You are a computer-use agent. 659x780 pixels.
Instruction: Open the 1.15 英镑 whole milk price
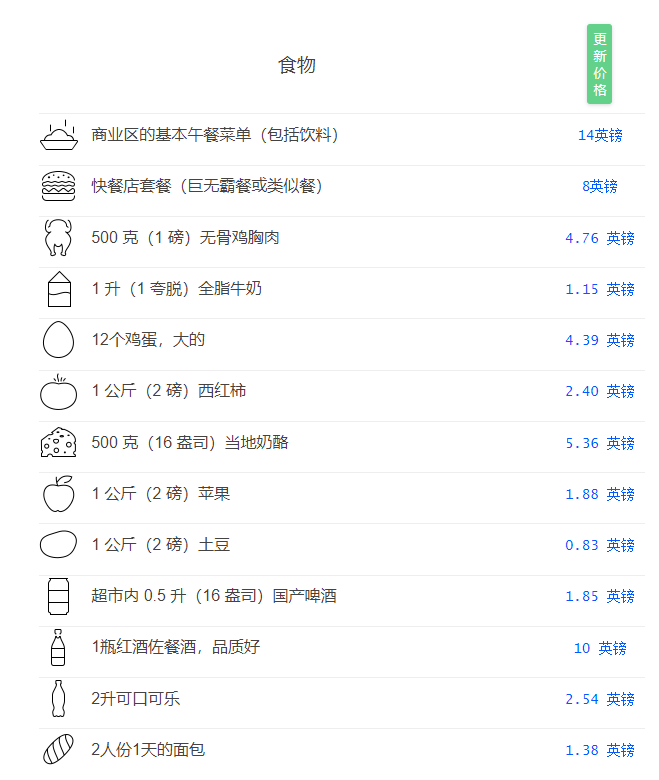pyautogui.click(x=600, y=289)
